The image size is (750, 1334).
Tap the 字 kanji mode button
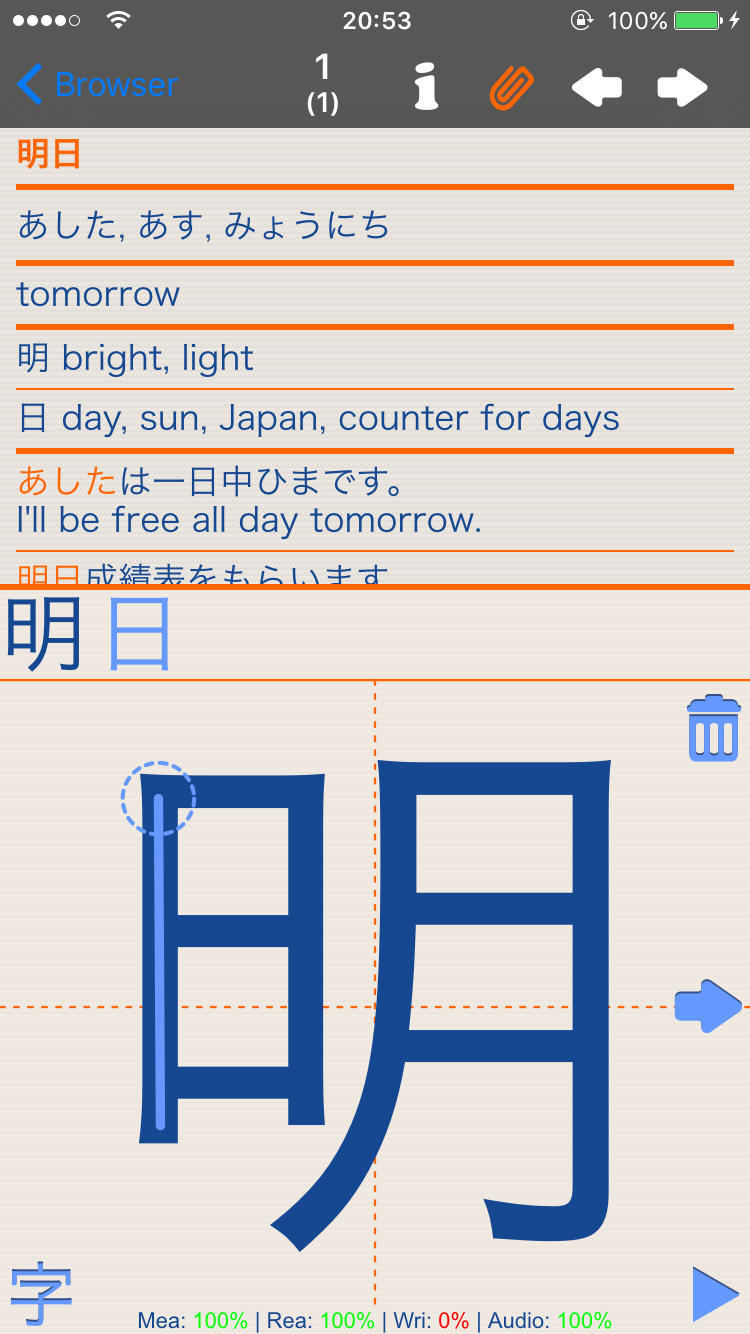tap(42, 1293)
